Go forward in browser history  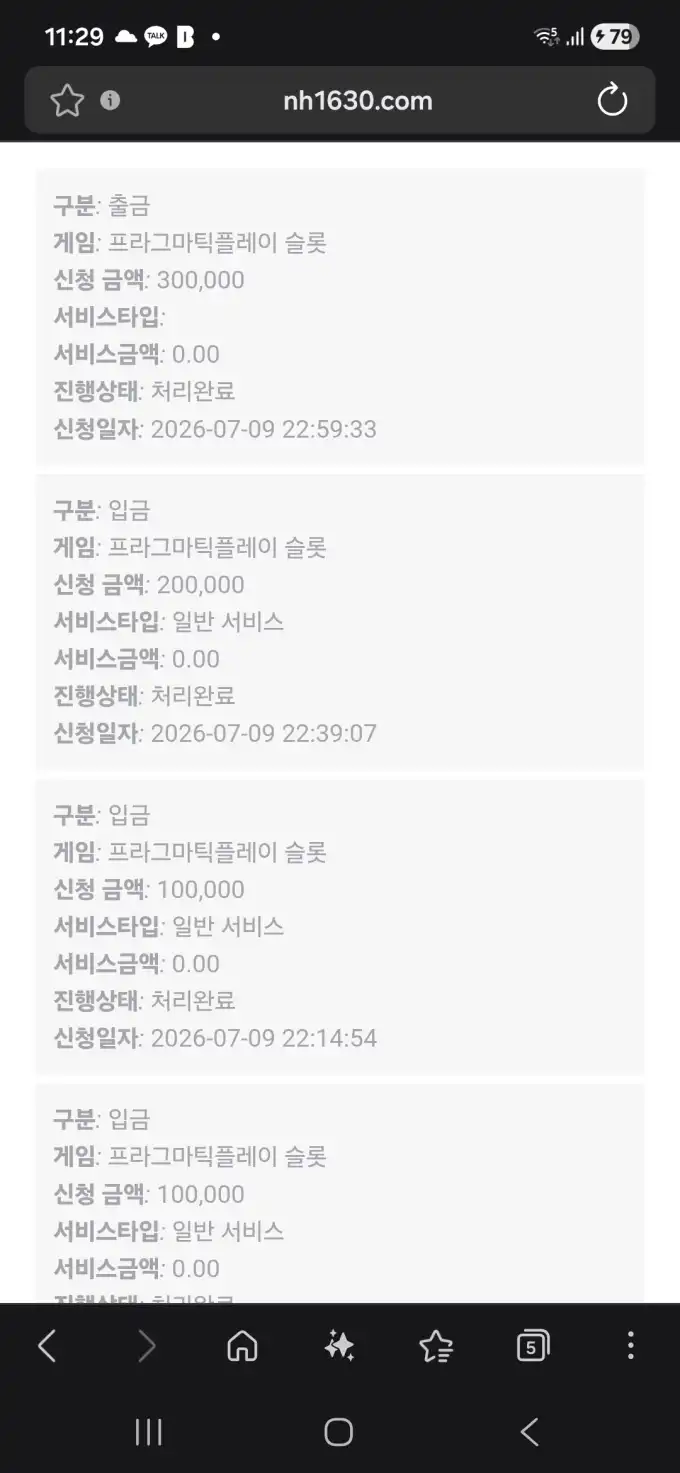click(x=146, y=1346)
